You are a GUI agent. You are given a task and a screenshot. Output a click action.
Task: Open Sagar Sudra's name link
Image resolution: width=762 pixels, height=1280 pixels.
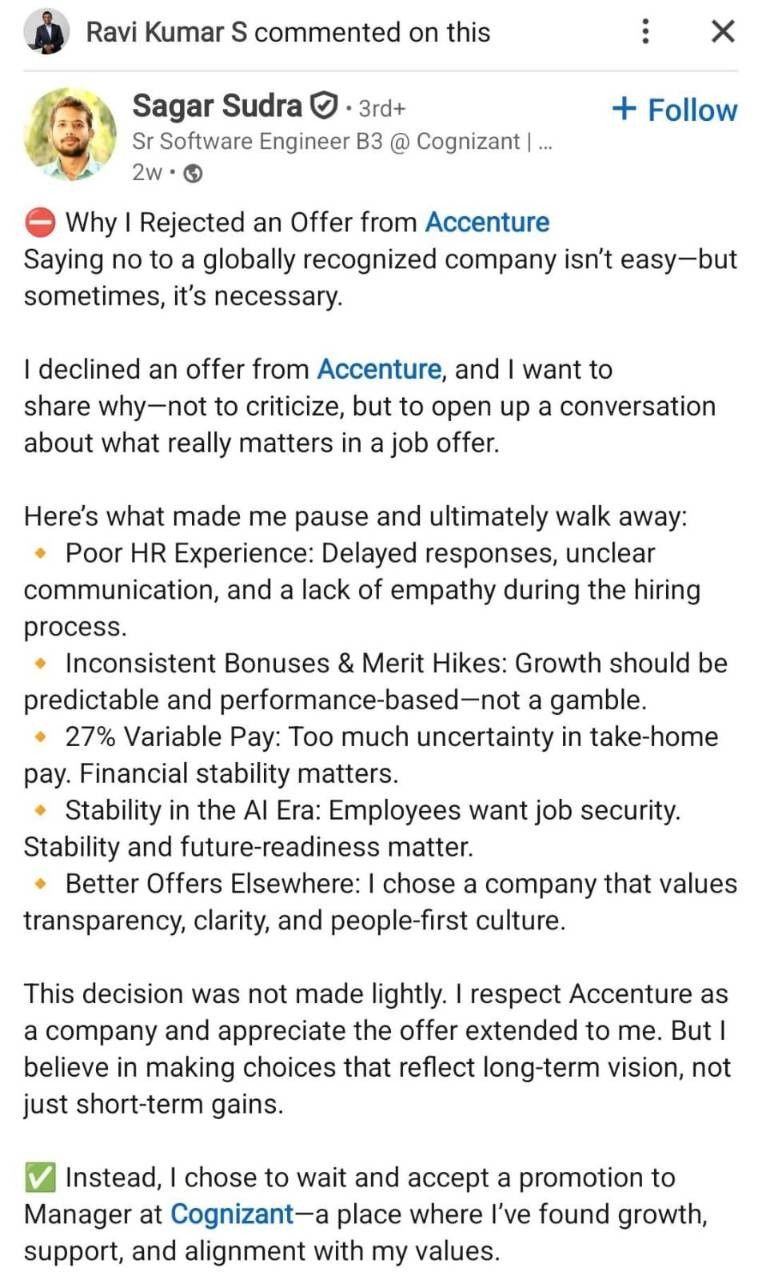point(216,105)
